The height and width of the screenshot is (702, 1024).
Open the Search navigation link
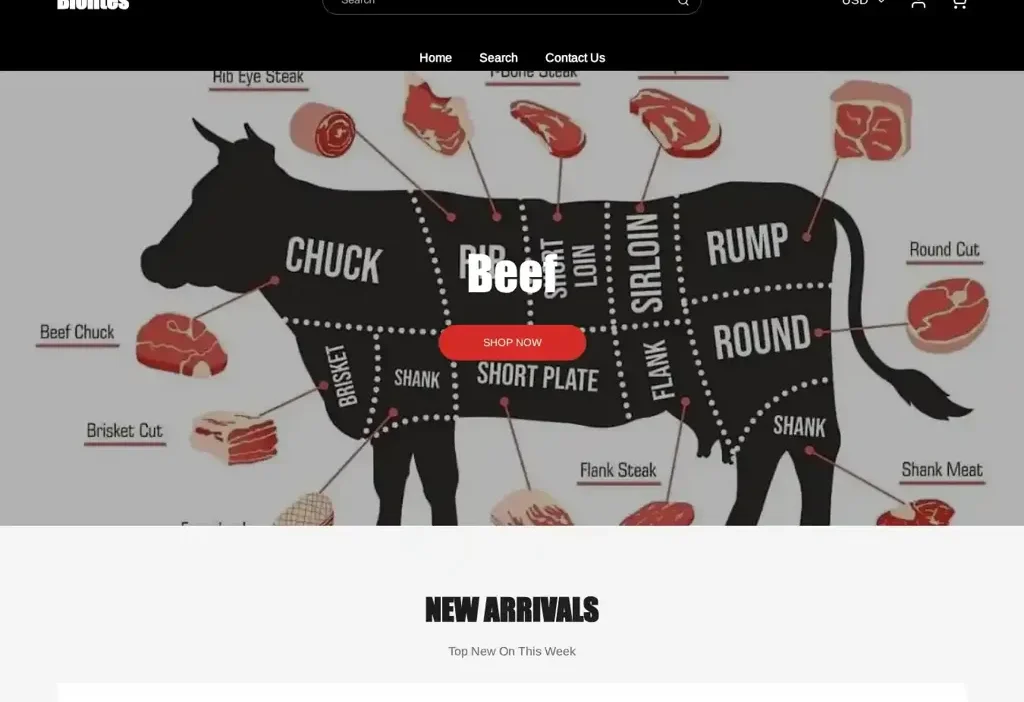[x=498, y=58]
